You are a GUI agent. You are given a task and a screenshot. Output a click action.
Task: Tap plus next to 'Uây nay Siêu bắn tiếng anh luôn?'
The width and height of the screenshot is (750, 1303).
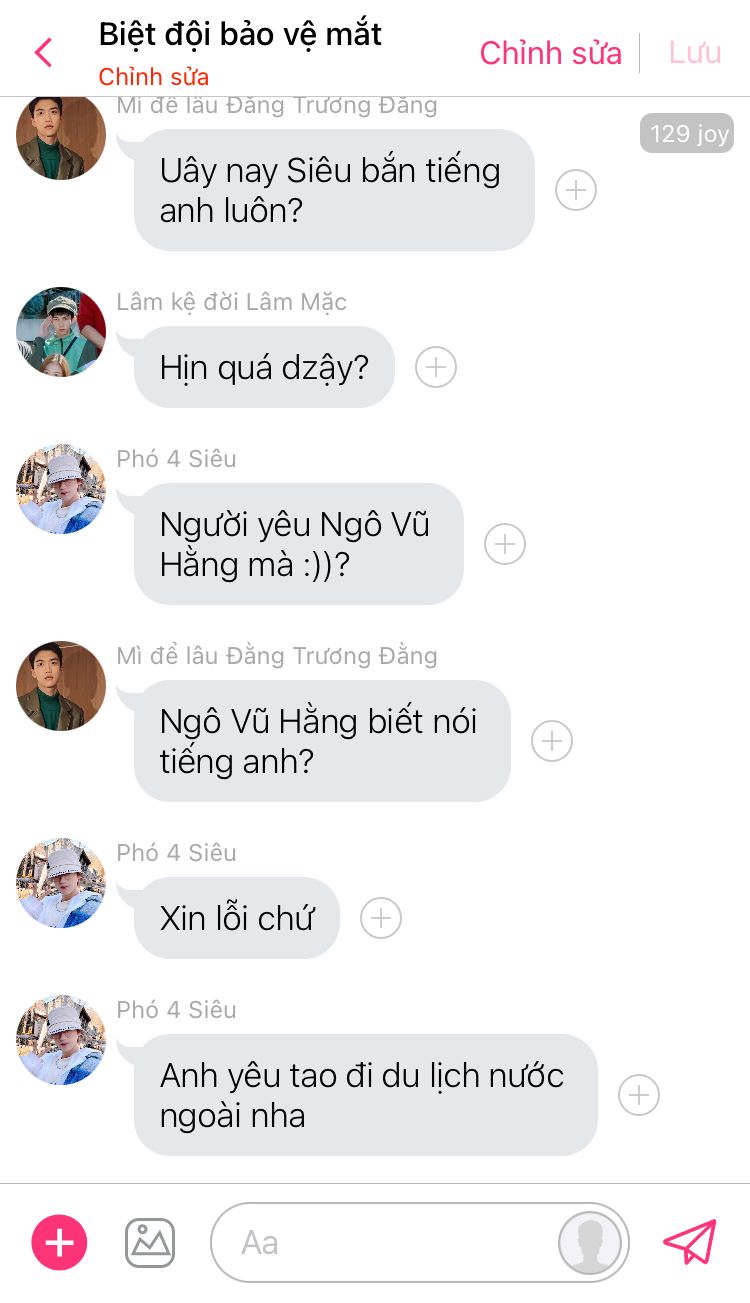[576, 190]
